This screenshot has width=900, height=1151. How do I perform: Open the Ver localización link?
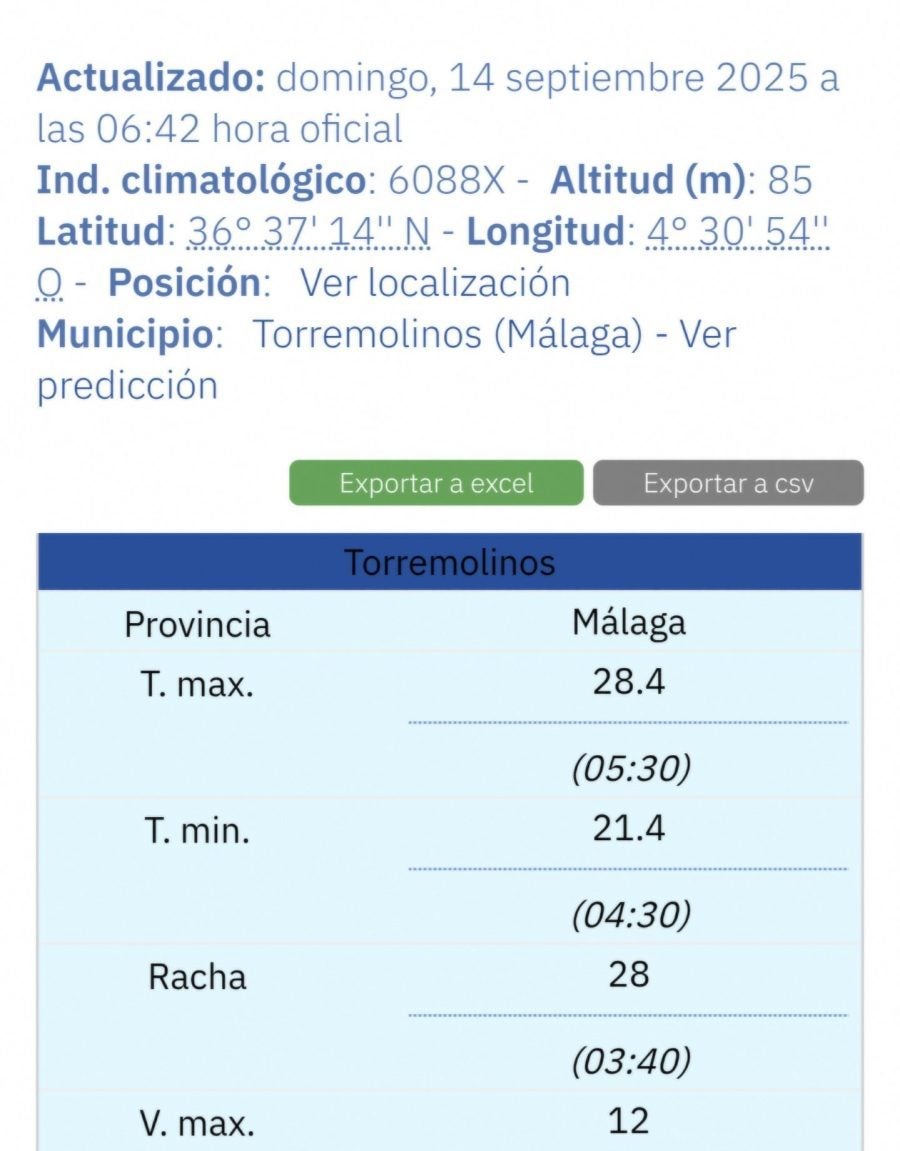(x=435, y=283)
